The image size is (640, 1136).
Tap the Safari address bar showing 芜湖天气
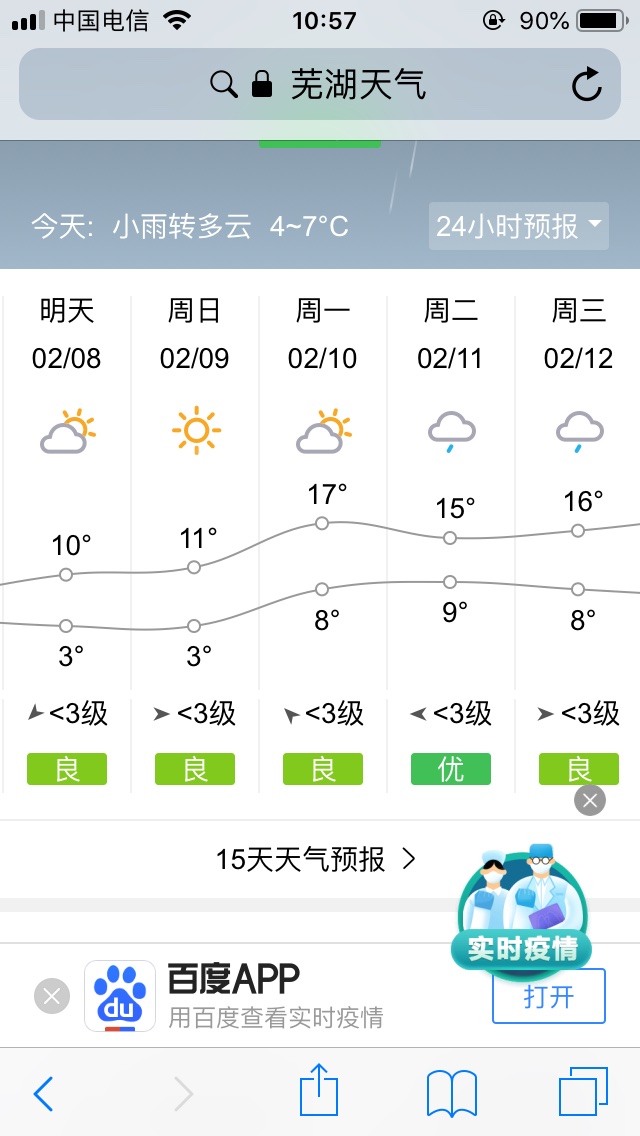[318, 84]
